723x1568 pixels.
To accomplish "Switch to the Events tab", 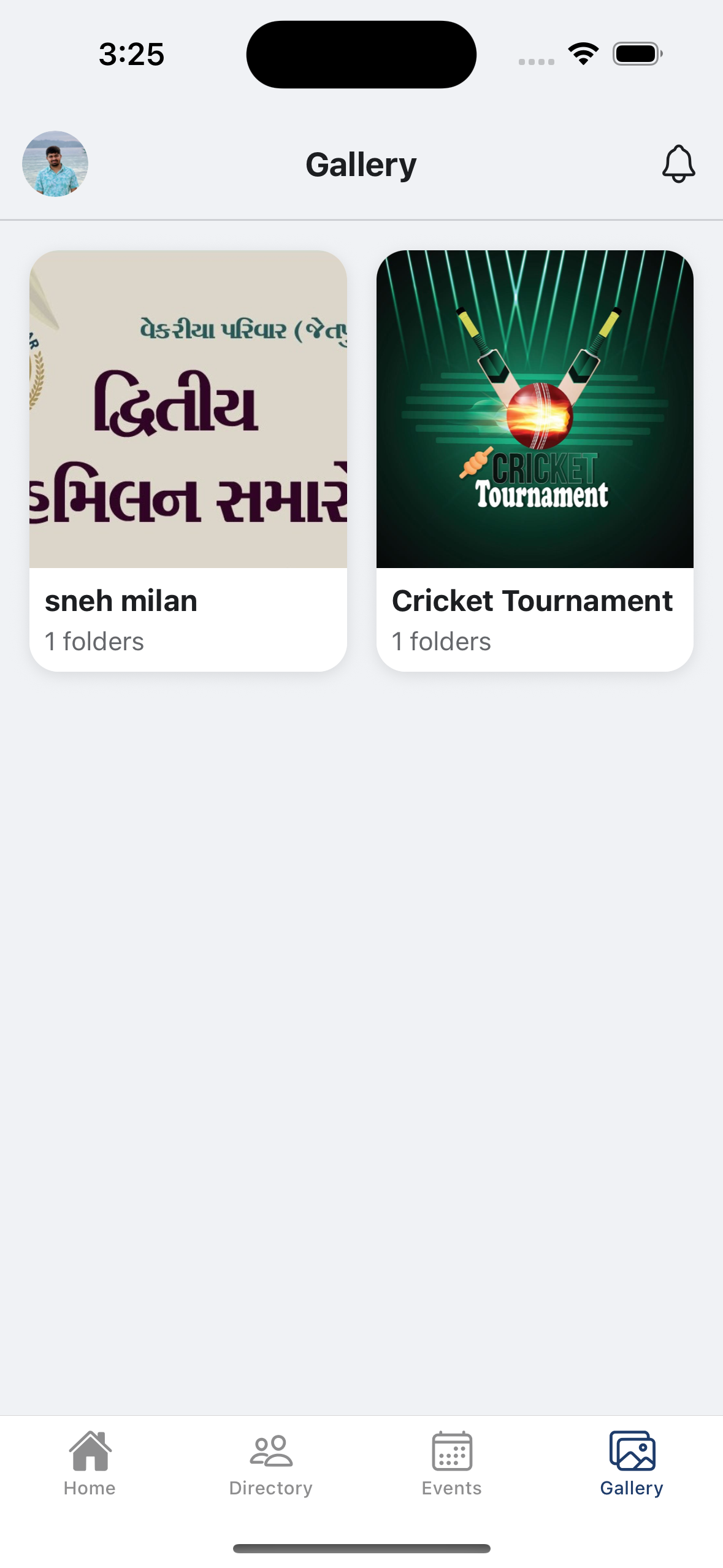I will [452, 1466].
